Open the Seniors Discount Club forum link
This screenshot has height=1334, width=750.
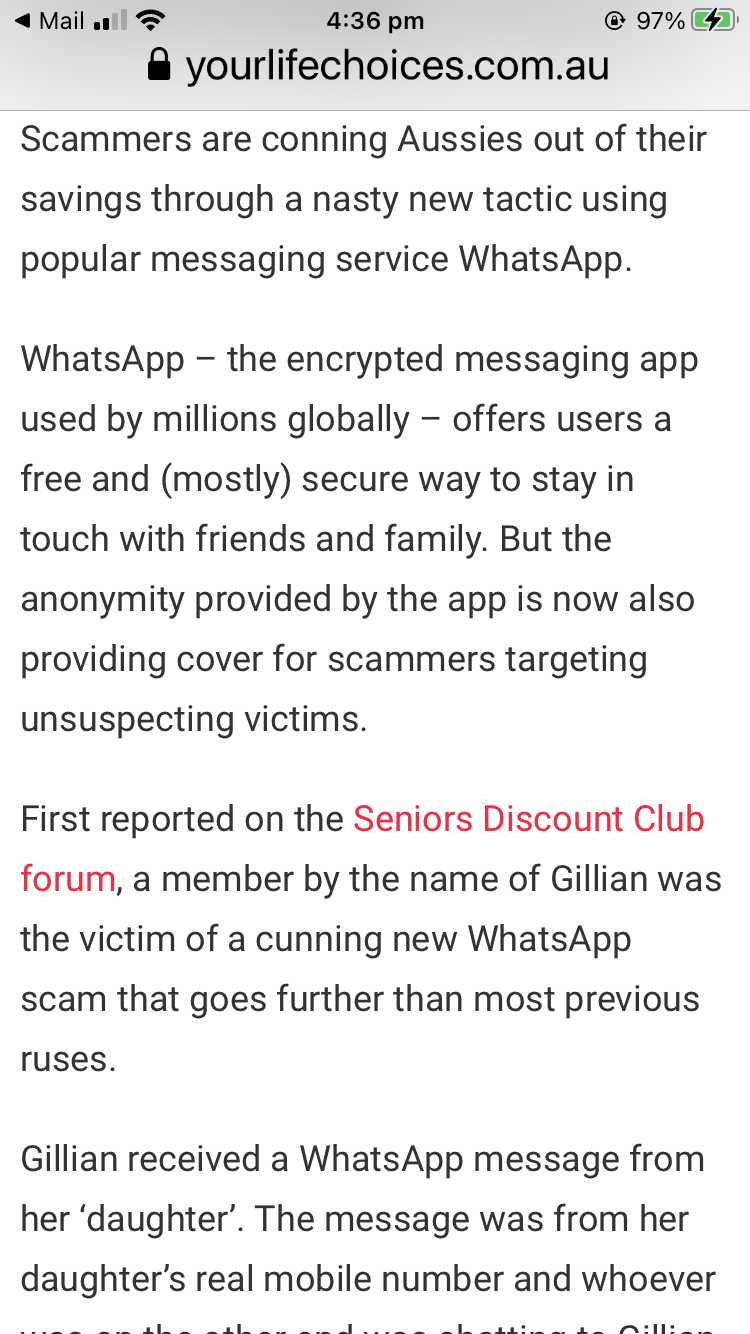pyautogui.click(x=528, y=819)
